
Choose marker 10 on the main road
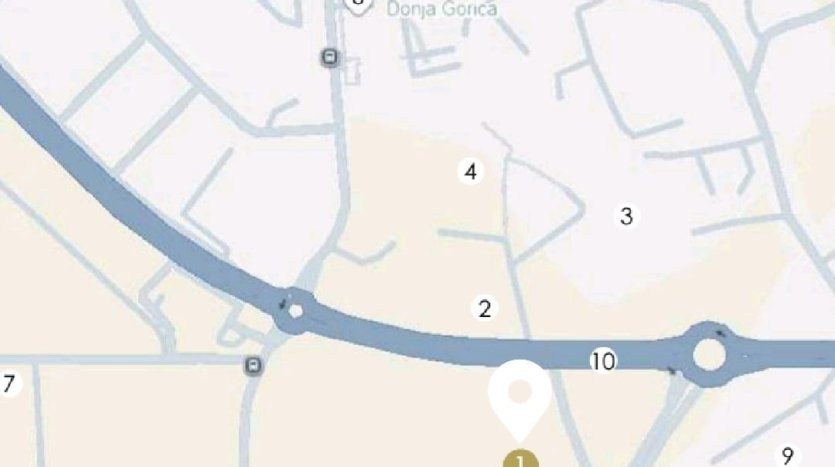click(x=602, y=361)
